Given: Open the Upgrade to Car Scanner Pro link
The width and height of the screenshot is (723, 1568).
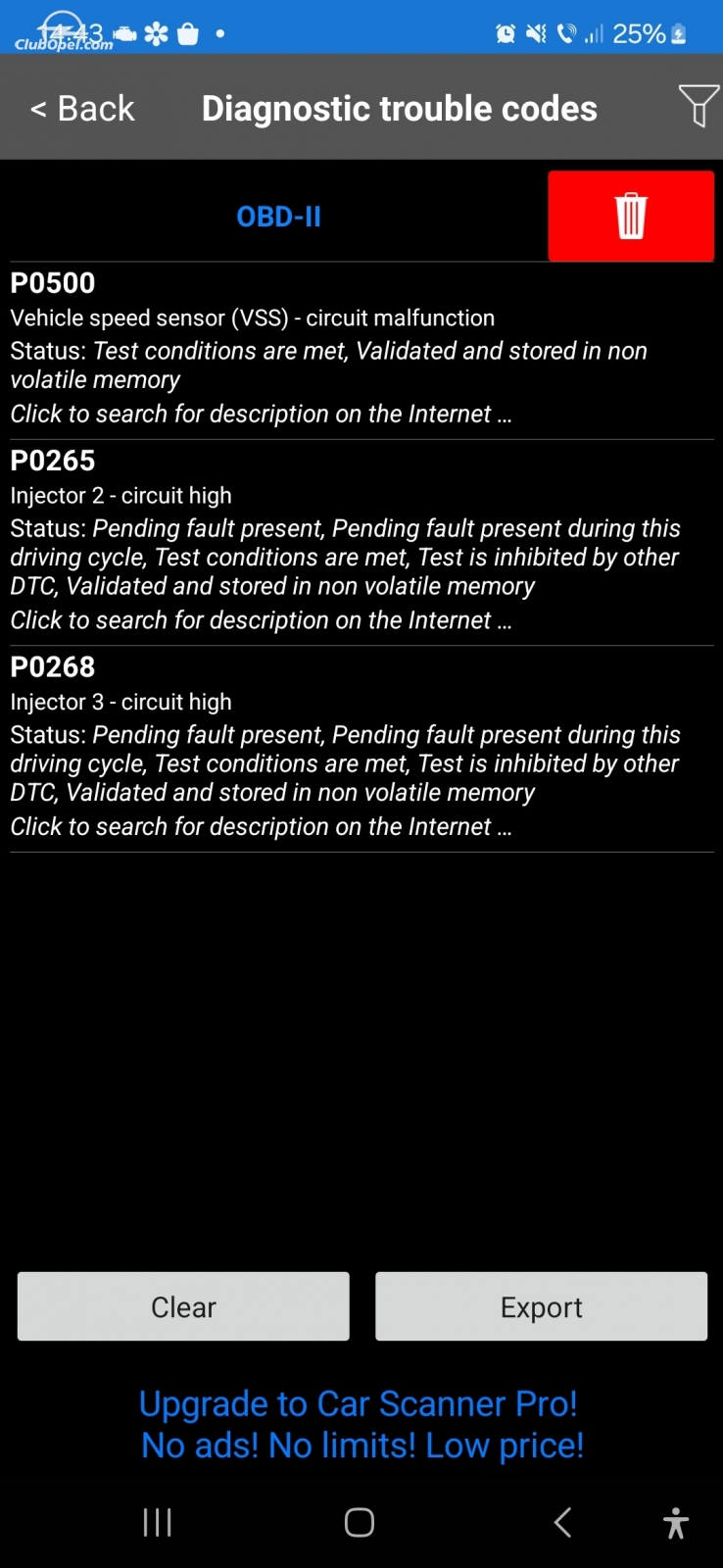Looking at the screenshot, I should coord(361,1425).
